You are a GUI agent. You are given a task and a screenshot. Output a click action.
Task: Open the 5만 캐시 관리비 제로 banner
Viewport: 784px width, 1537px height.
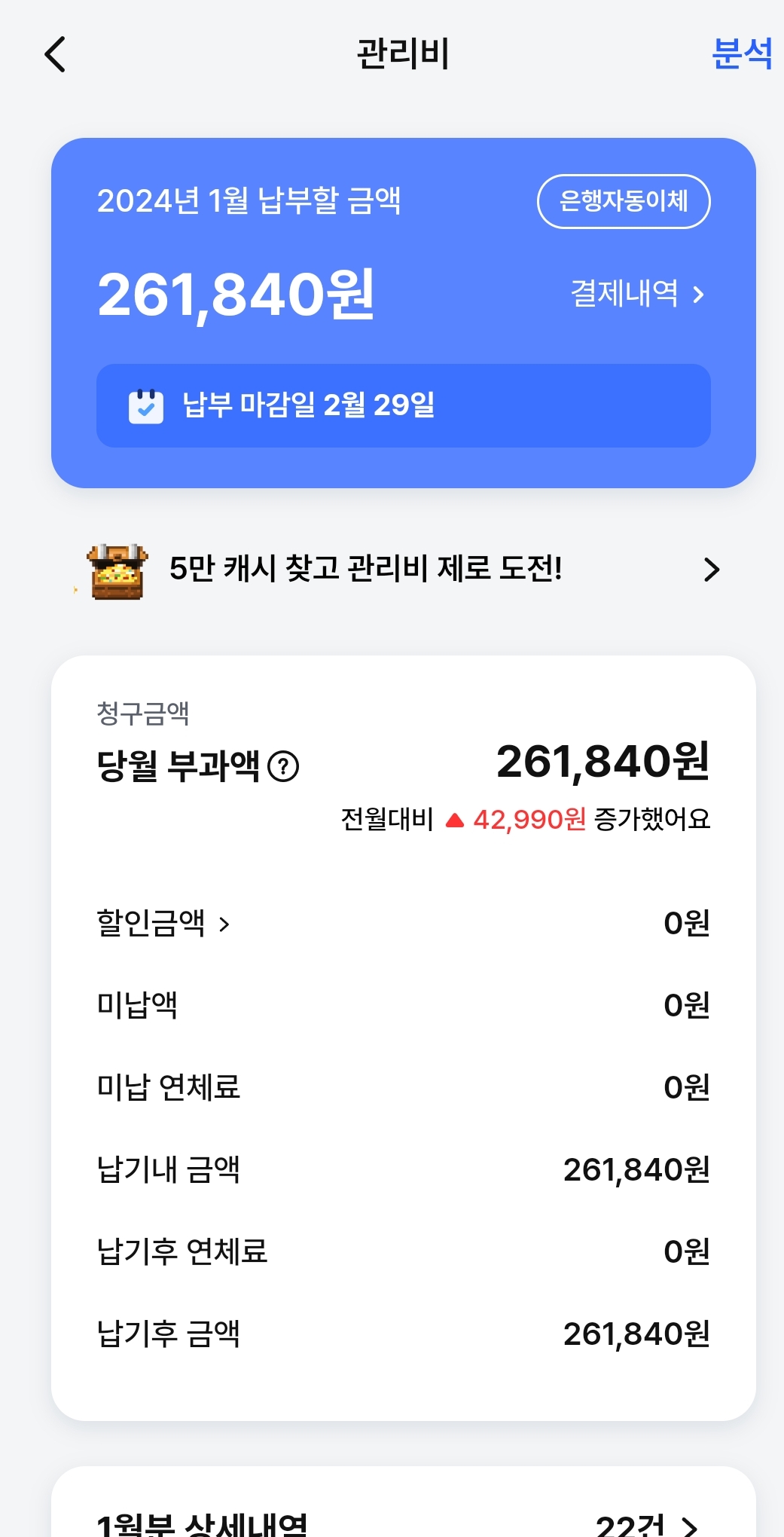pyautogui.click(x=403, y=569)
